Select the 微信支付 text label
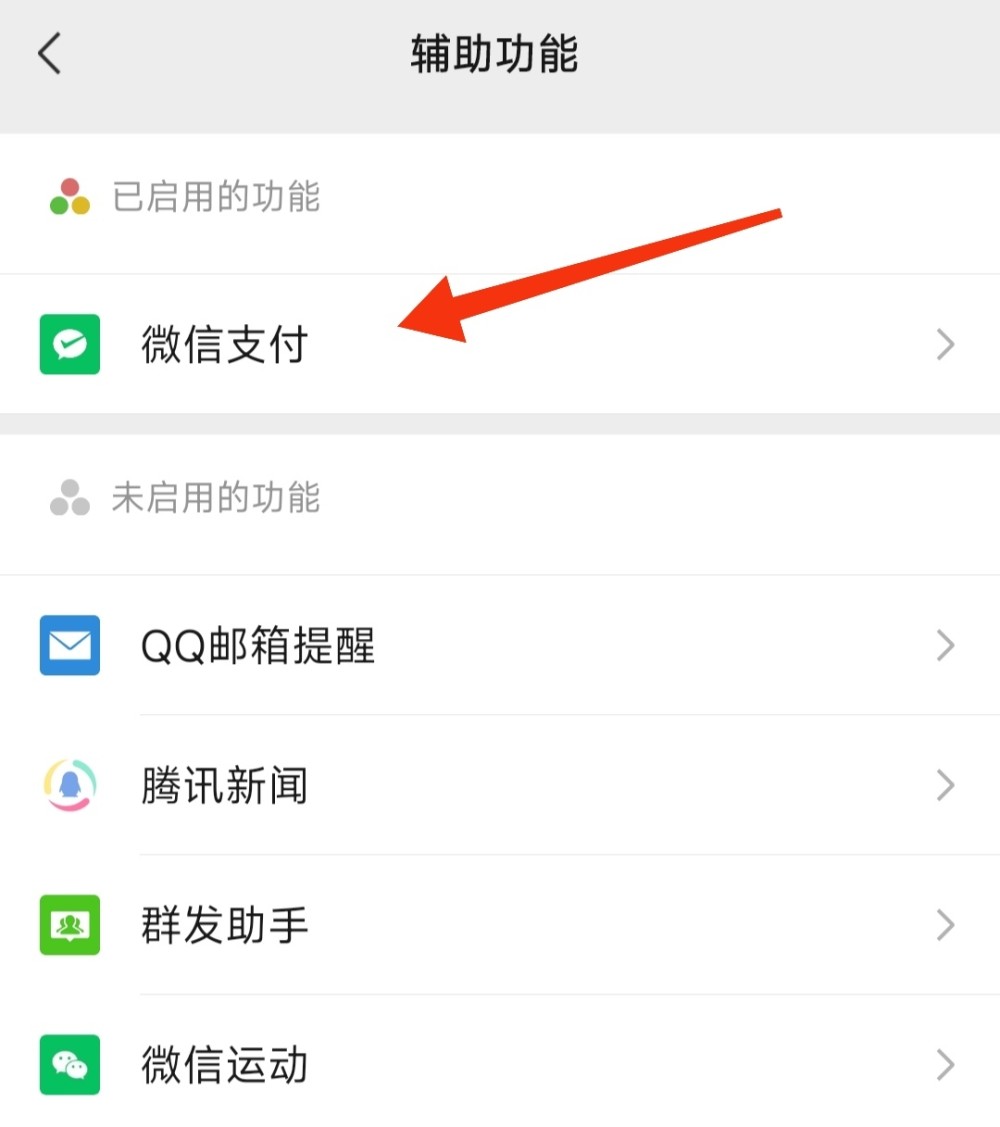 point(225,344)
